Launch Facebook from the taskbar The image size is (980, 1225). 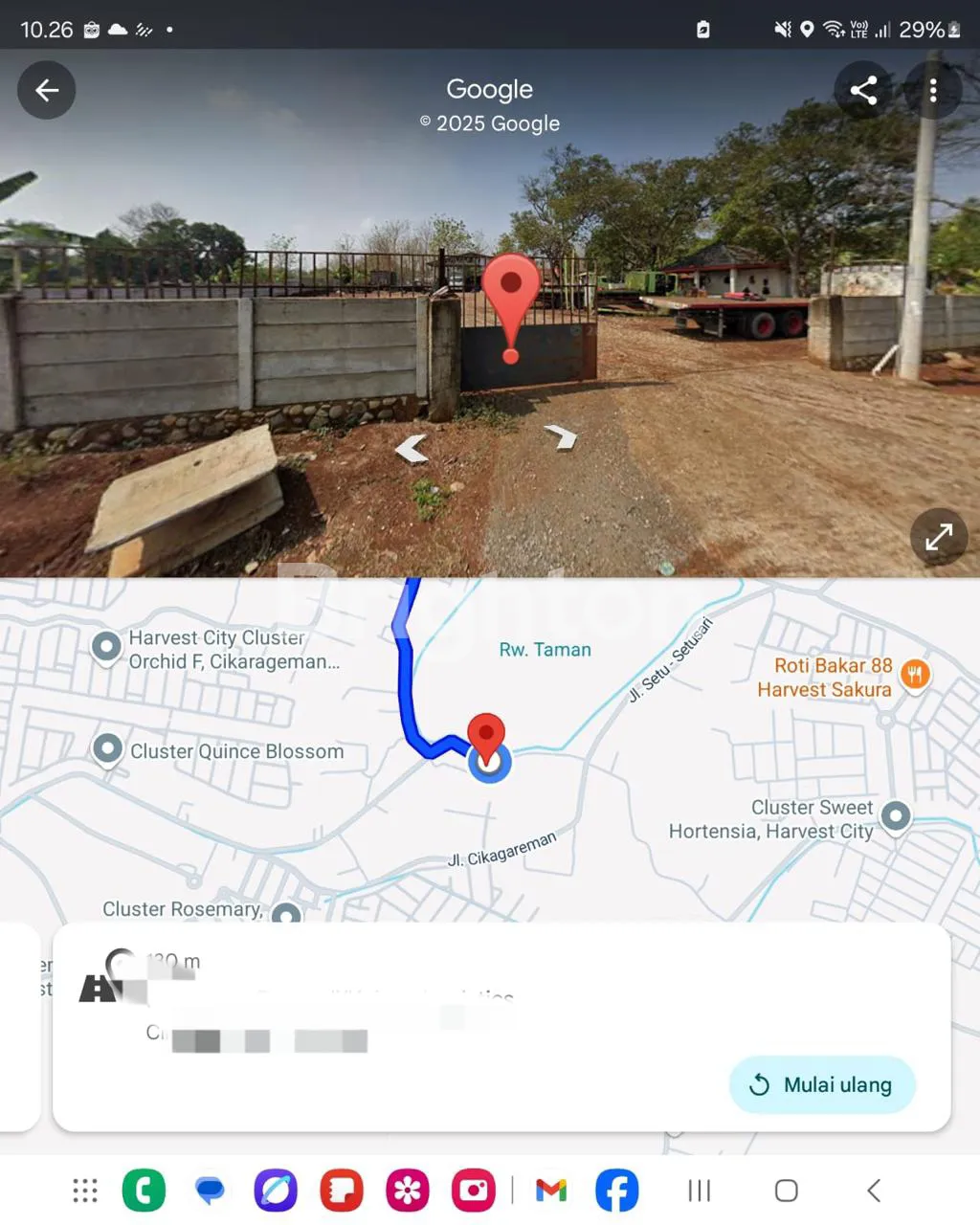[x=616, y=1191]
